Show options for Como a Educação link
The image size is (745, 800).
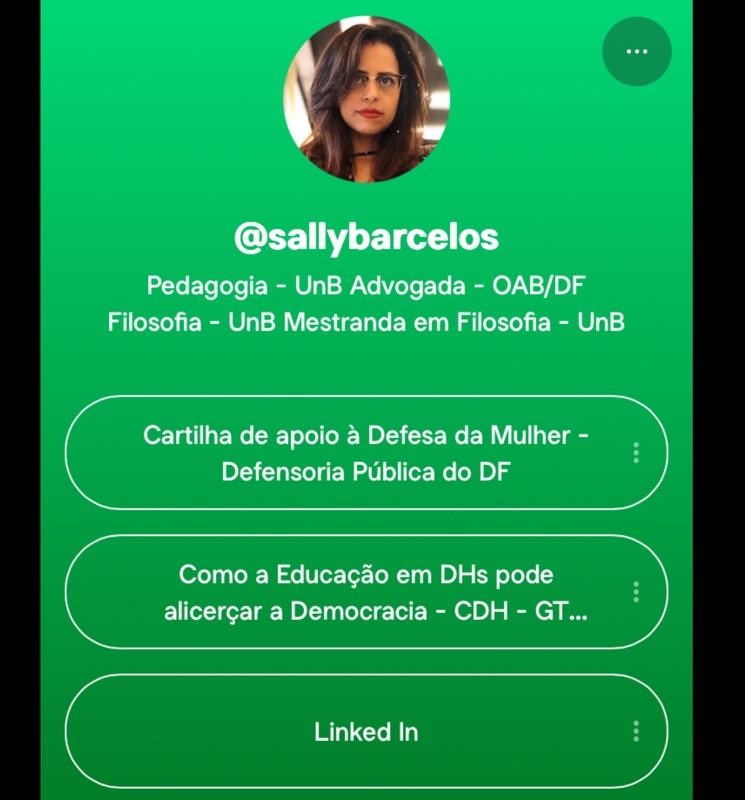636,592
